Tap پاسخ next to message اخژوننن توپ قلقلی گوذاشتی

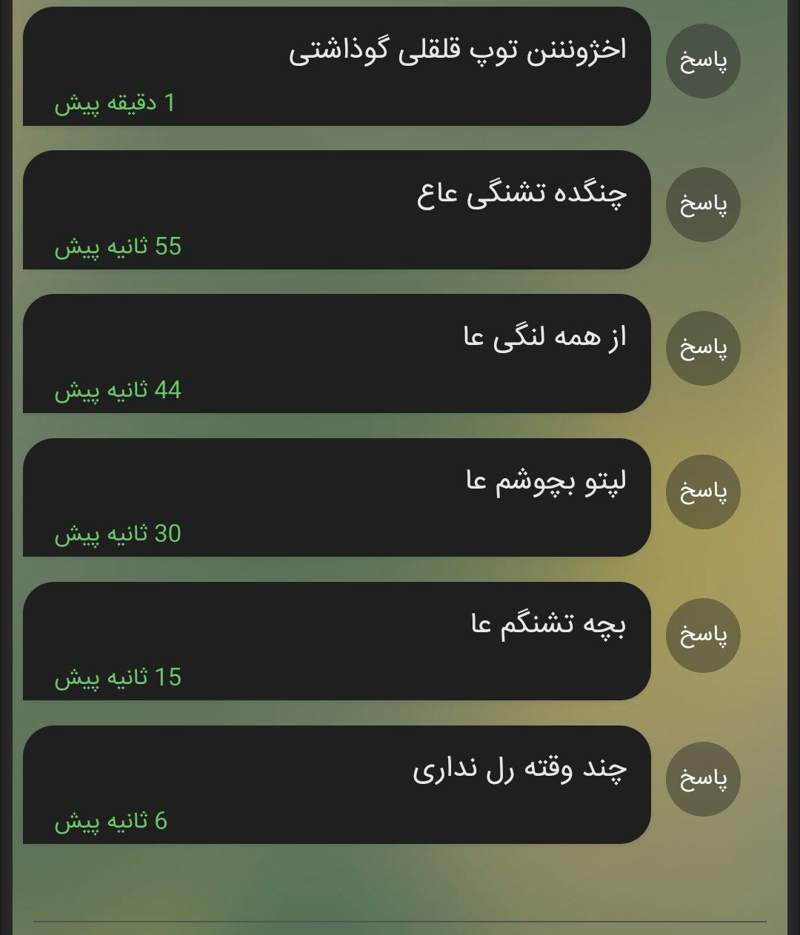[x=703, y=61]
